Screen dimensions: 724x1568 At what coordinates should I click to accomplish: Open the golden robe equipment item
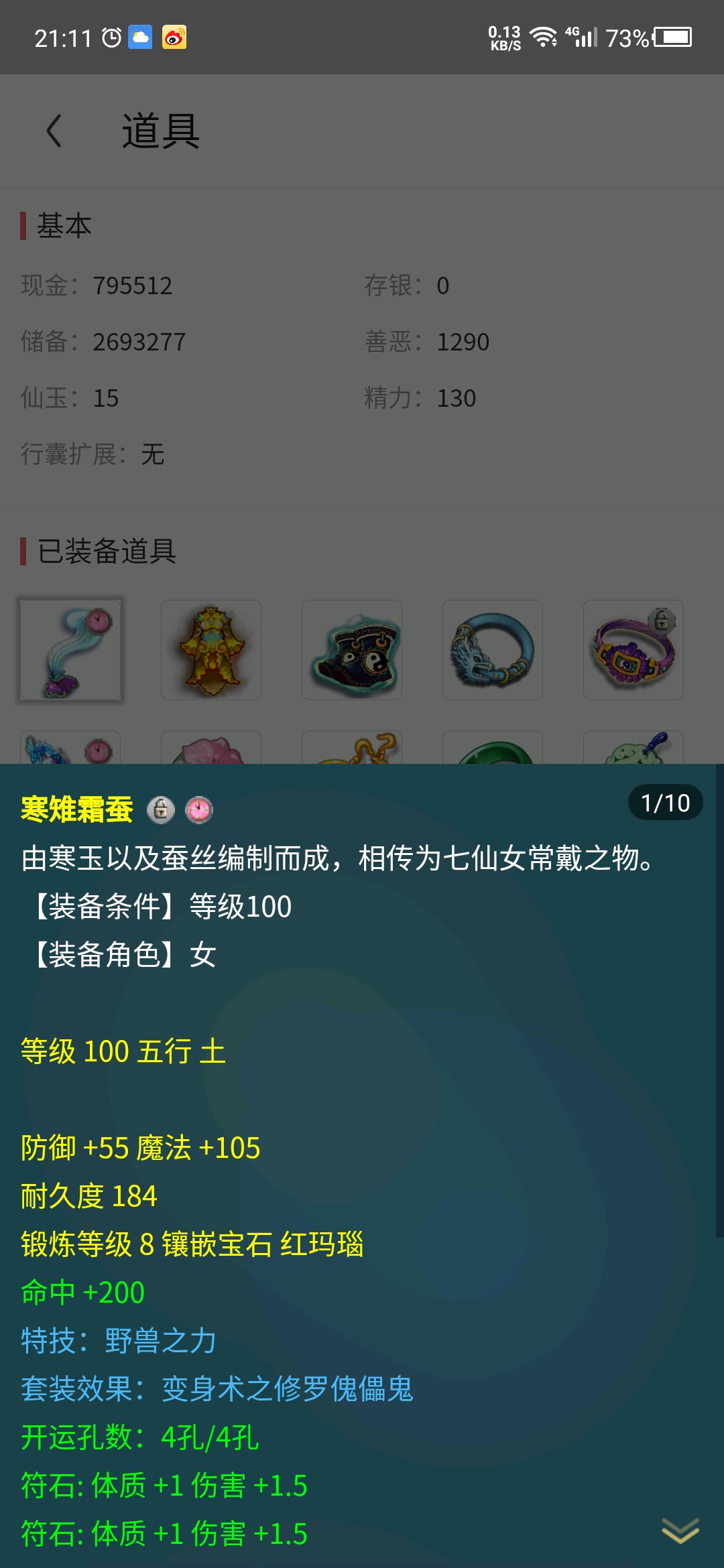[x=211, y=650]
